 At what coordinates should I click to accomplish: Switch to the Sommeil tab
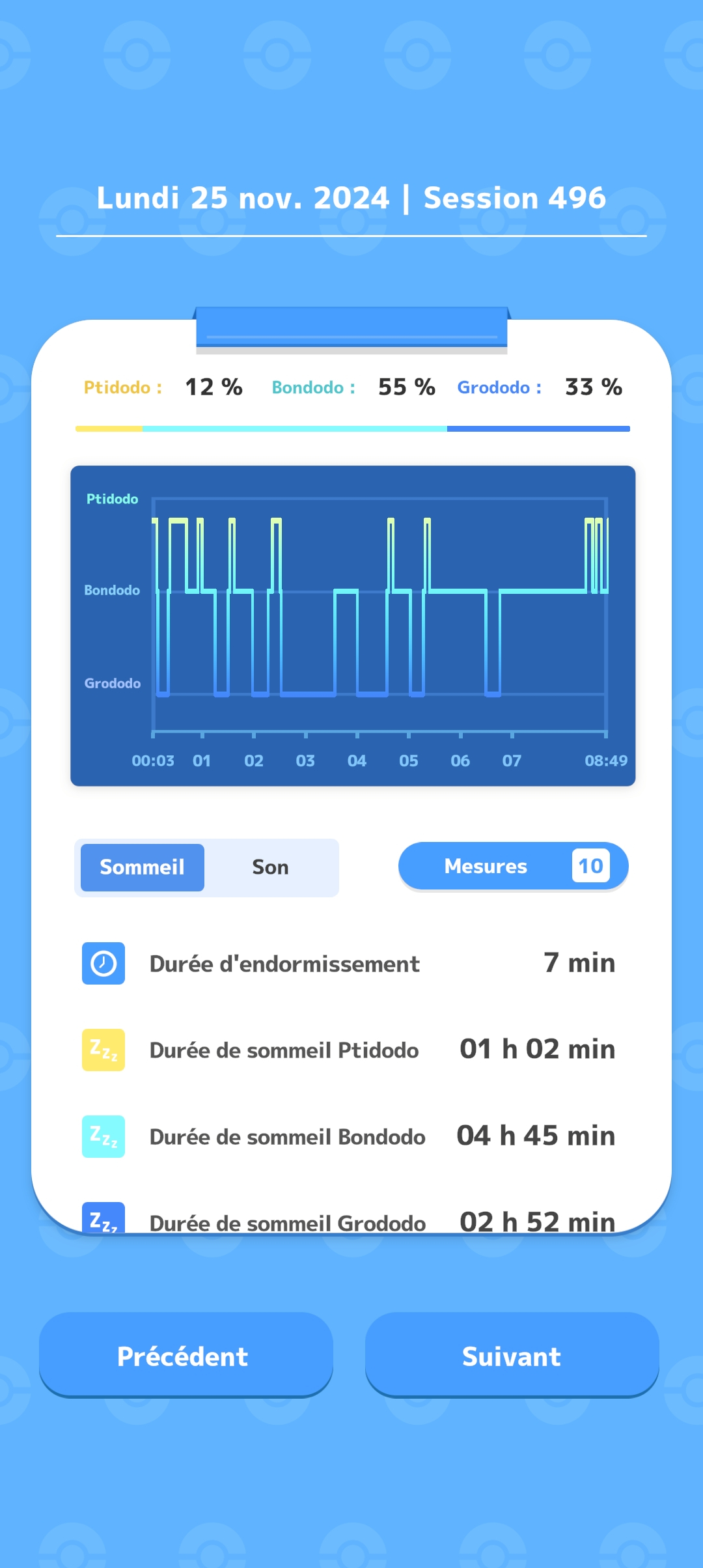[x=142, y=867]
